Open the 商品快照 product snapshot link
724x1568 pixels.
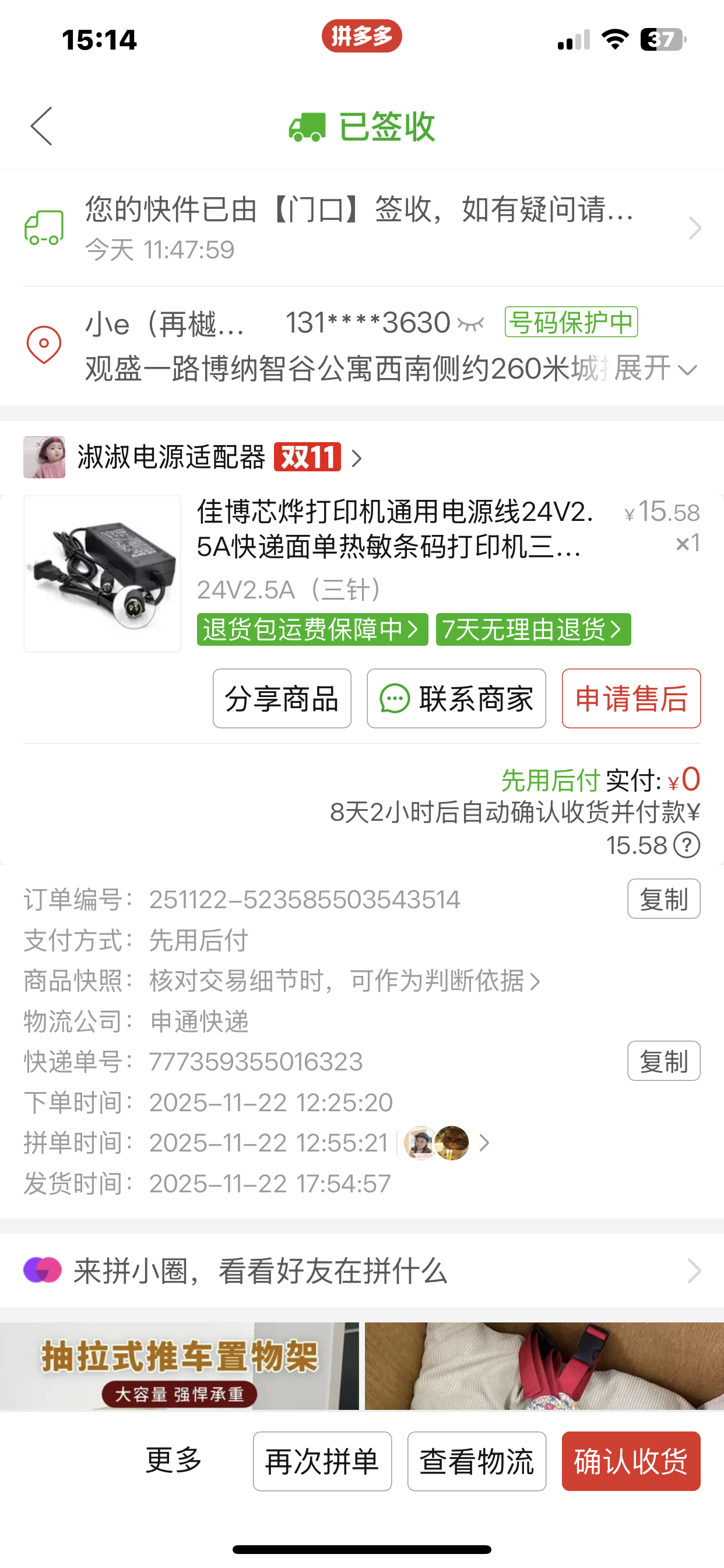click(344, 981)
